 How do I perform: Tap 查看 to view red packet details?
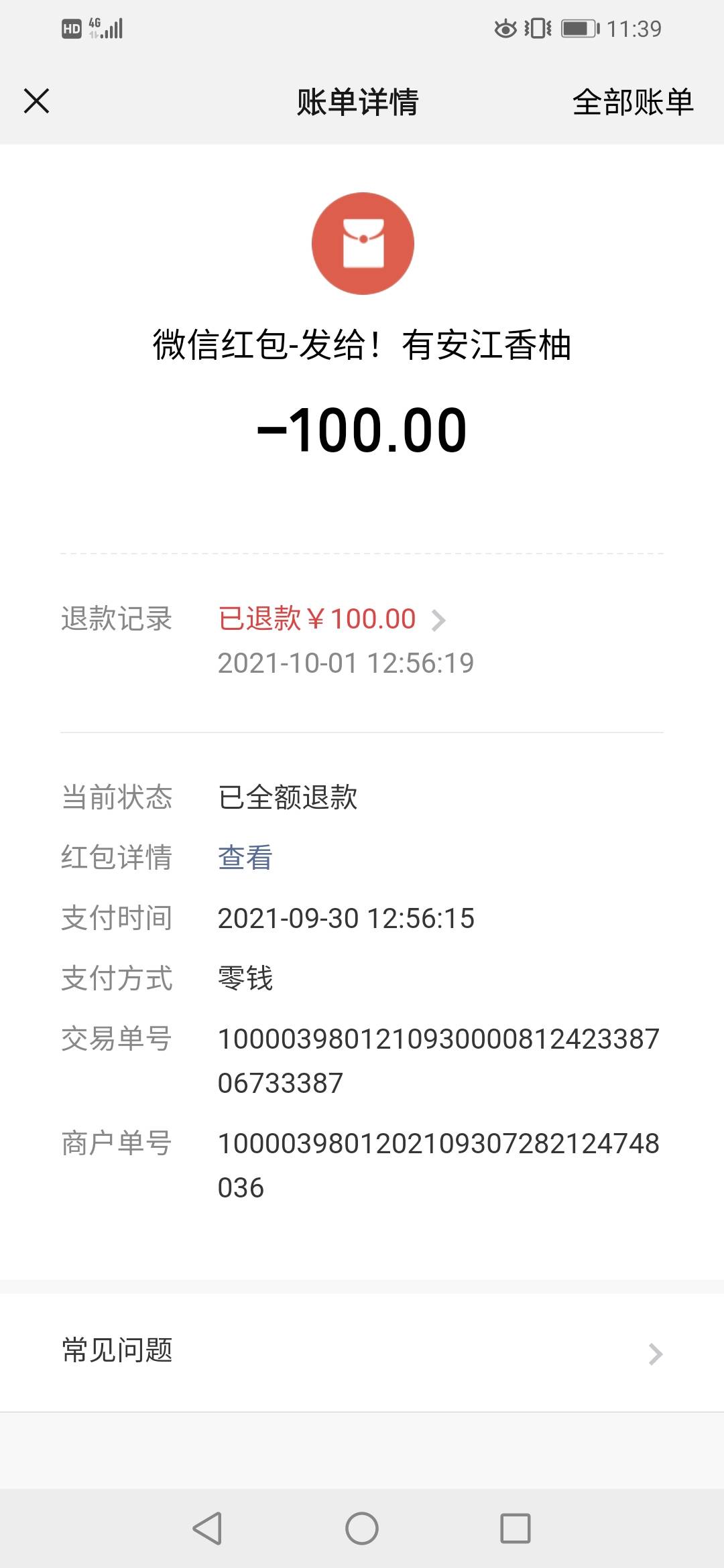tap(245, 858)
